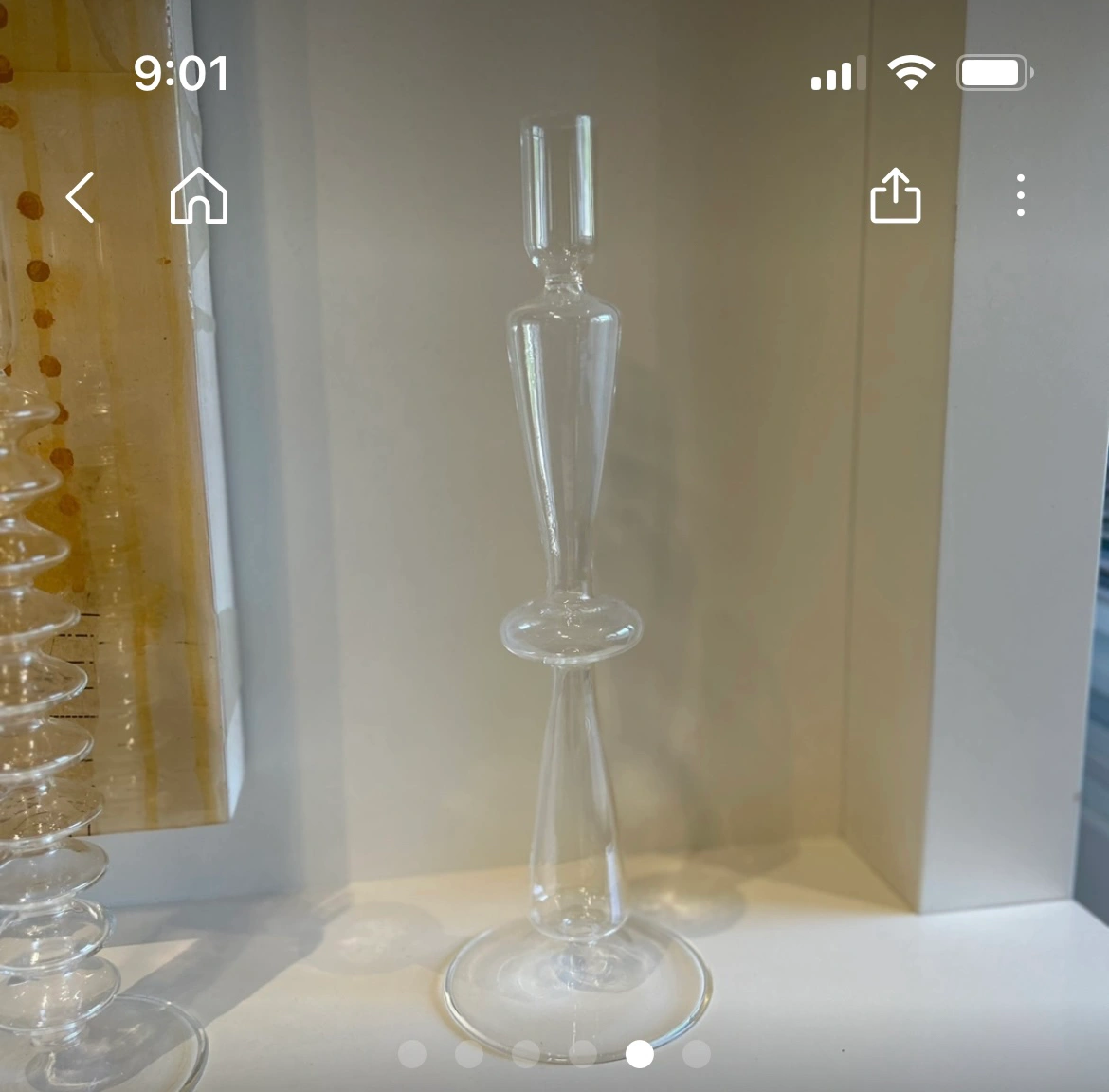Open the home icon
Image resolution: width=1109 pixels, height=1092 pixels.
(x=199, y=196)
